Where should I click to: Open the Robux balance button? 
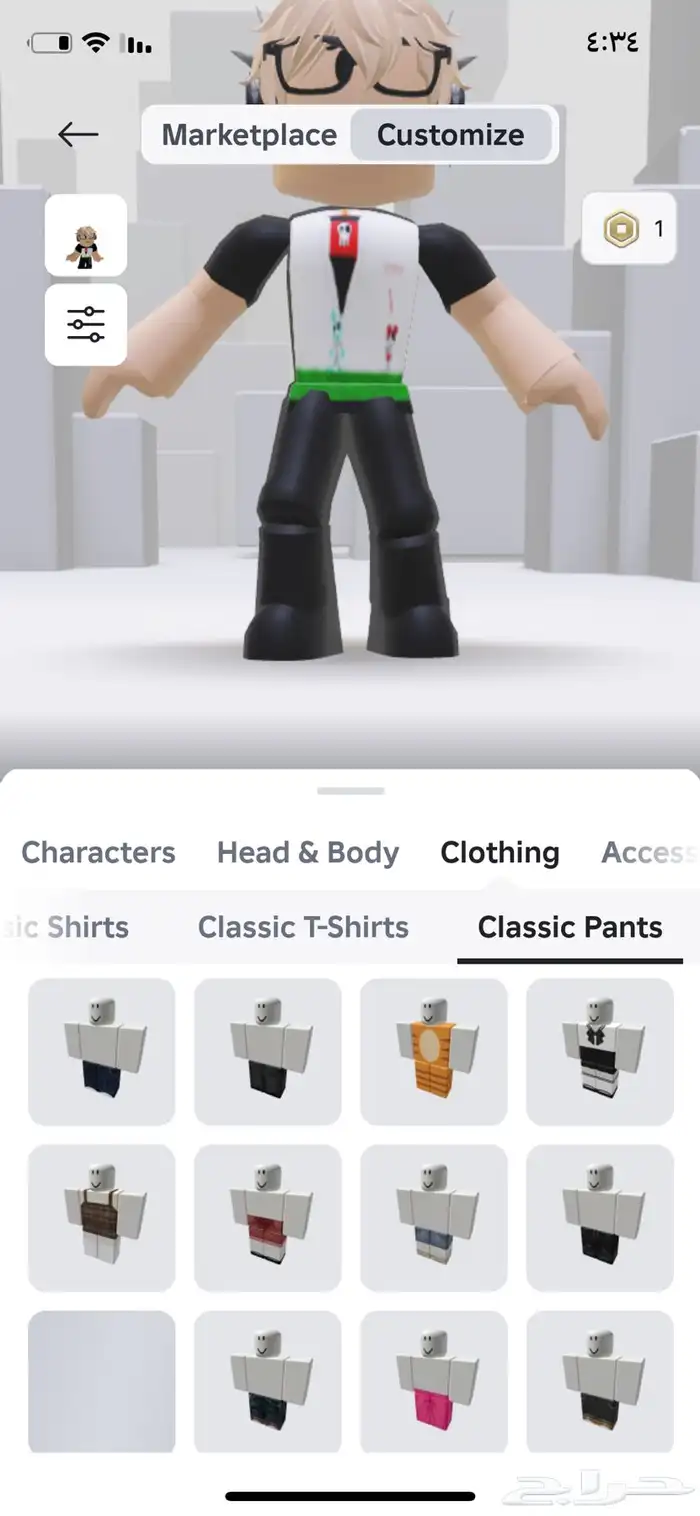pos(634,229)
